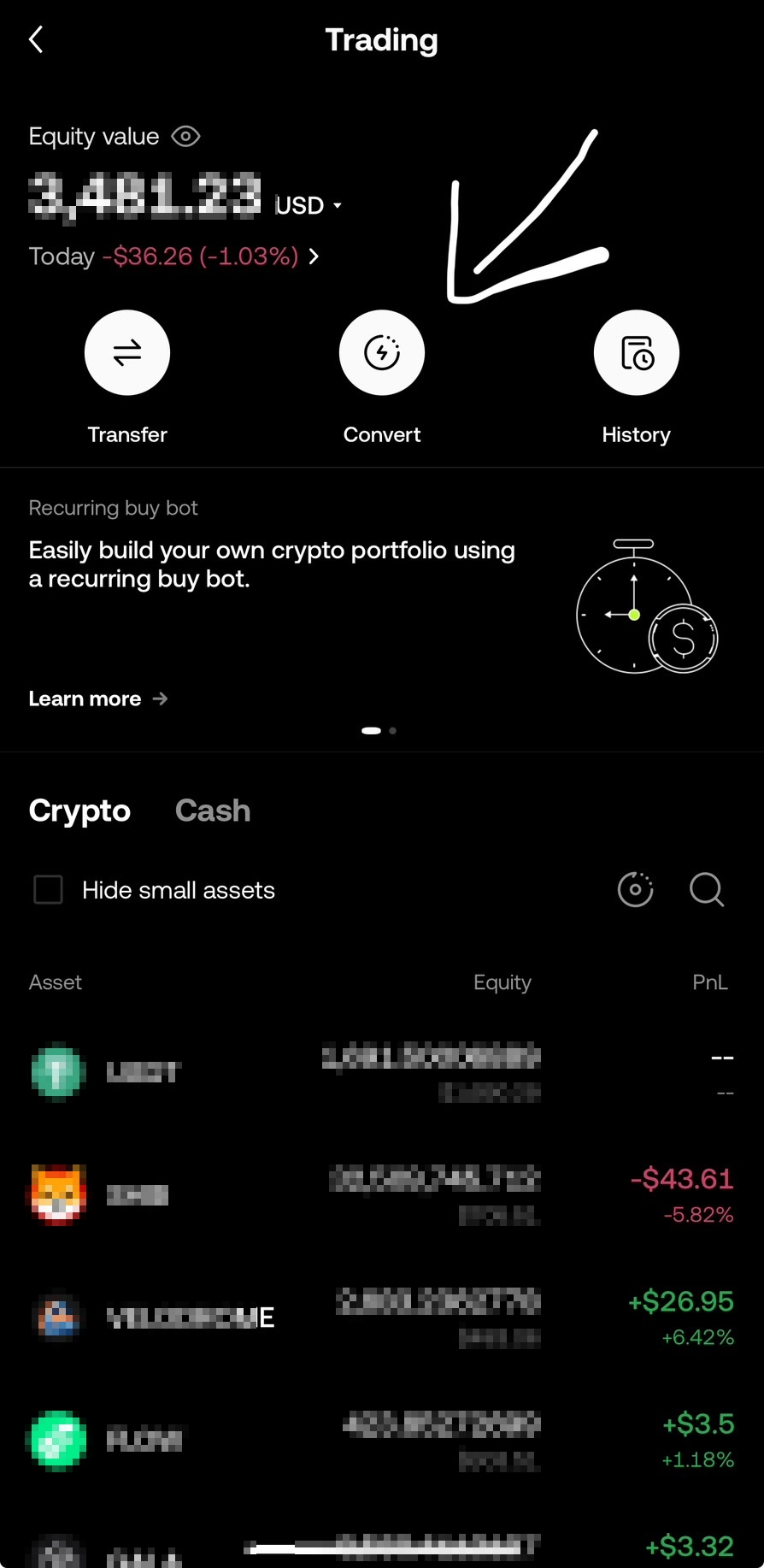Open the asset row with +$3.5 PnL
Viewport: 764px width, 1568px height.
381,1440
